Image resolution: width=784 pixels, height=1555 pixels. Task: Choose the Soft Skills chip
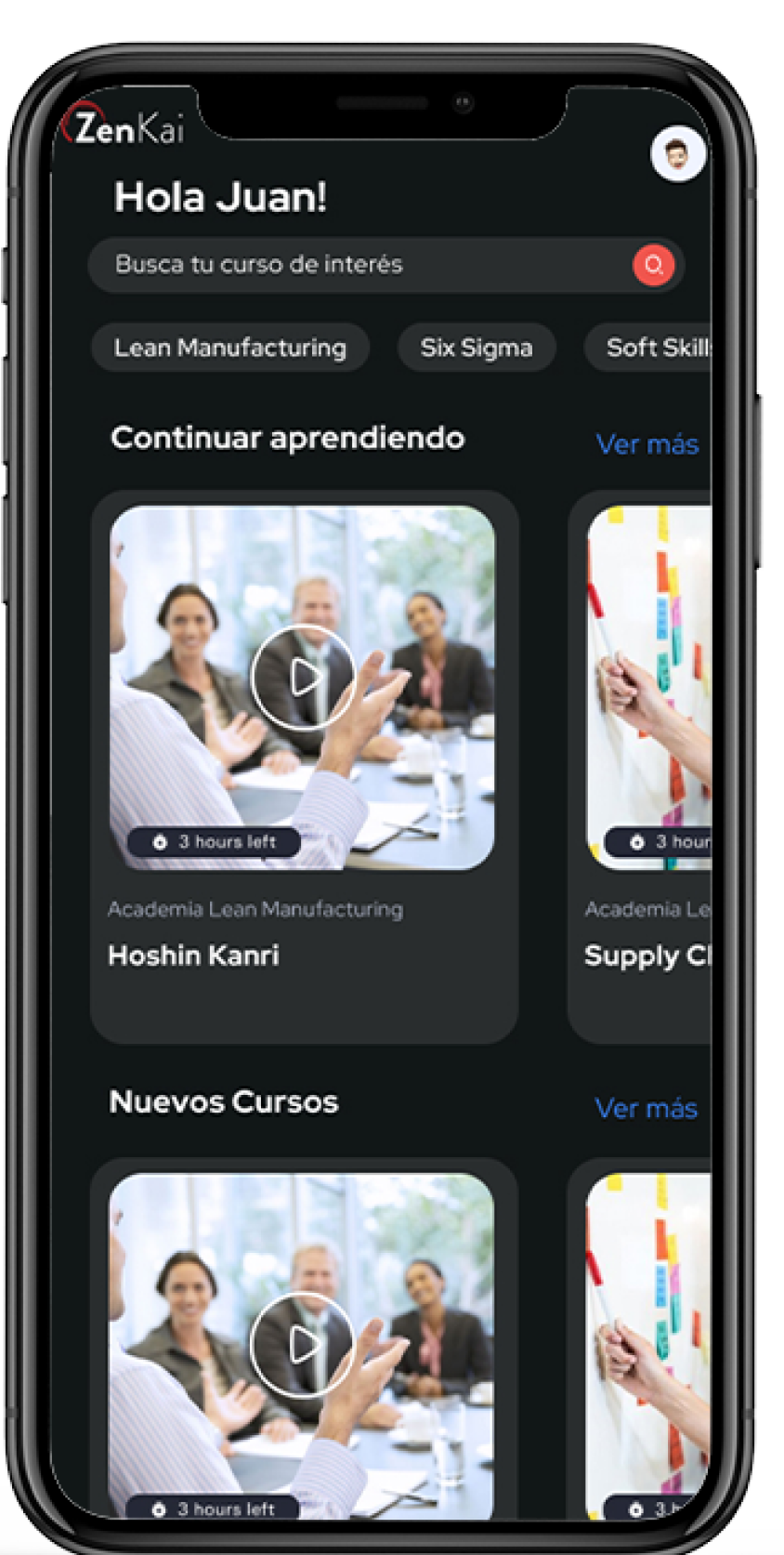tap(656, 348)
